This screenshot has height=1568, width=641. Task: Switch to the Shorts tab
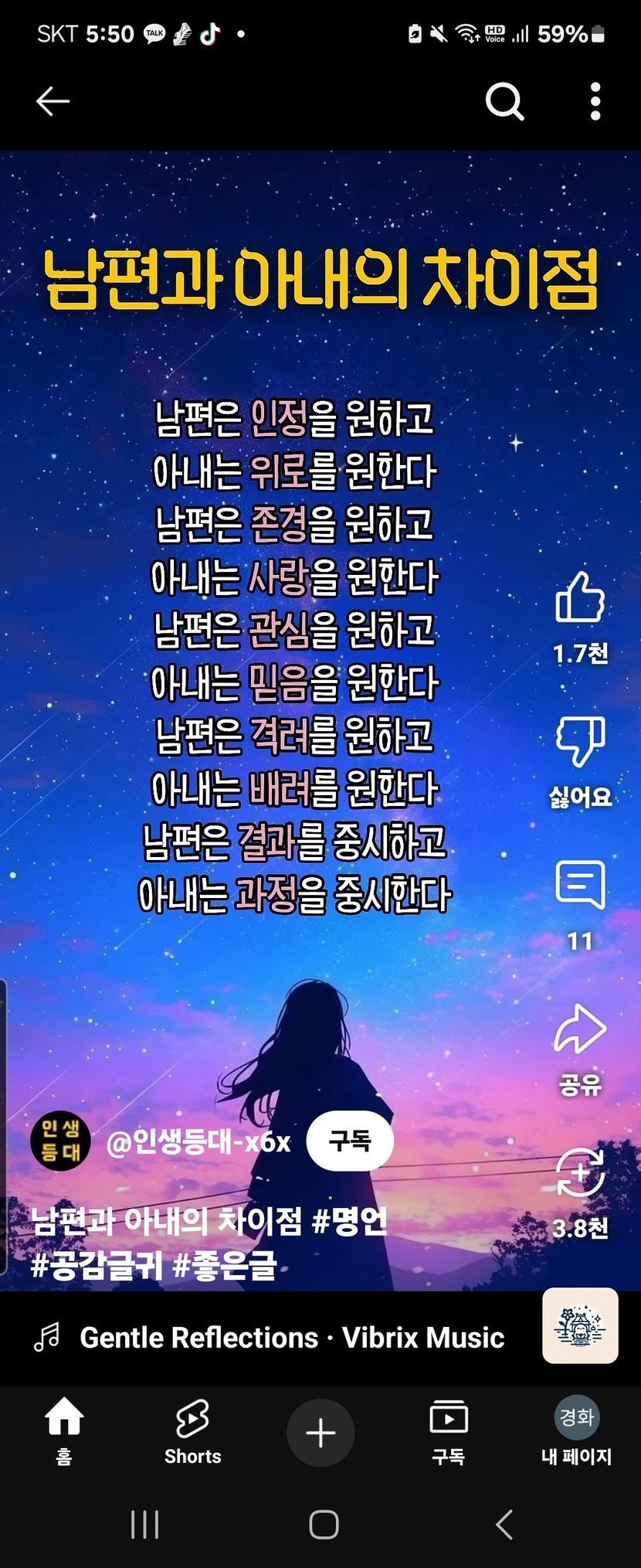(192, 1432)
